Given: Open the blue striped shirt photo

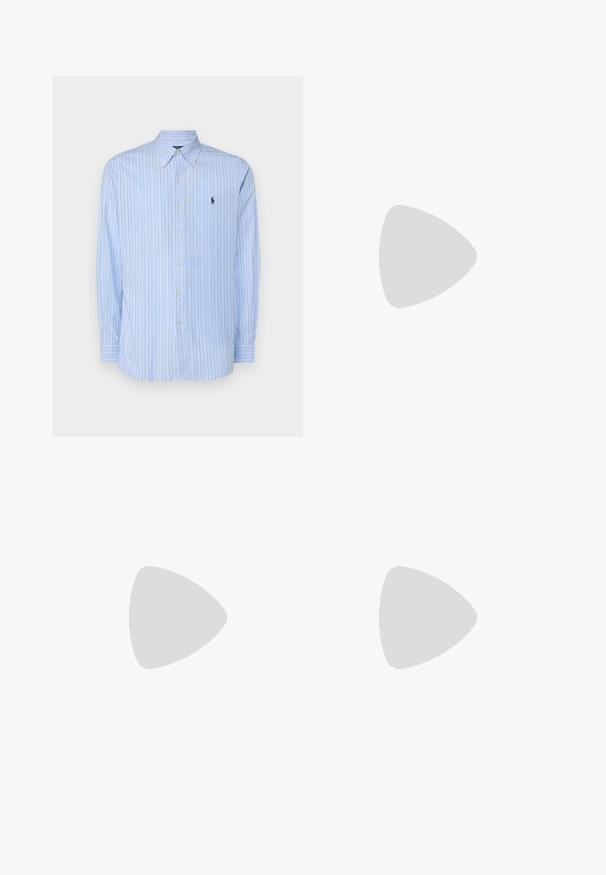Looking at the screenshot, I should (178, 256).
